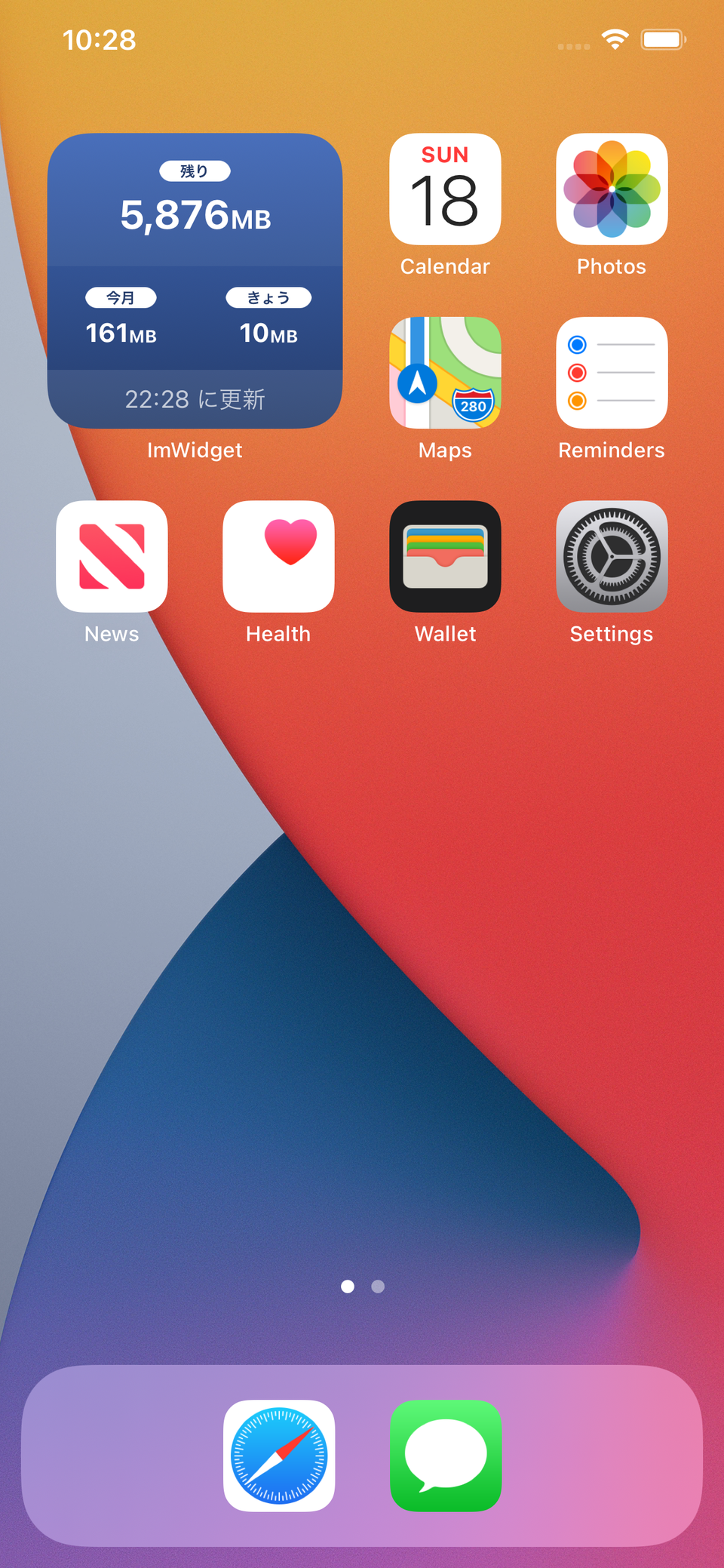This screenshot has width=724, height=1568.
Task: Launch the Photos app
Action: pos(612,189)
